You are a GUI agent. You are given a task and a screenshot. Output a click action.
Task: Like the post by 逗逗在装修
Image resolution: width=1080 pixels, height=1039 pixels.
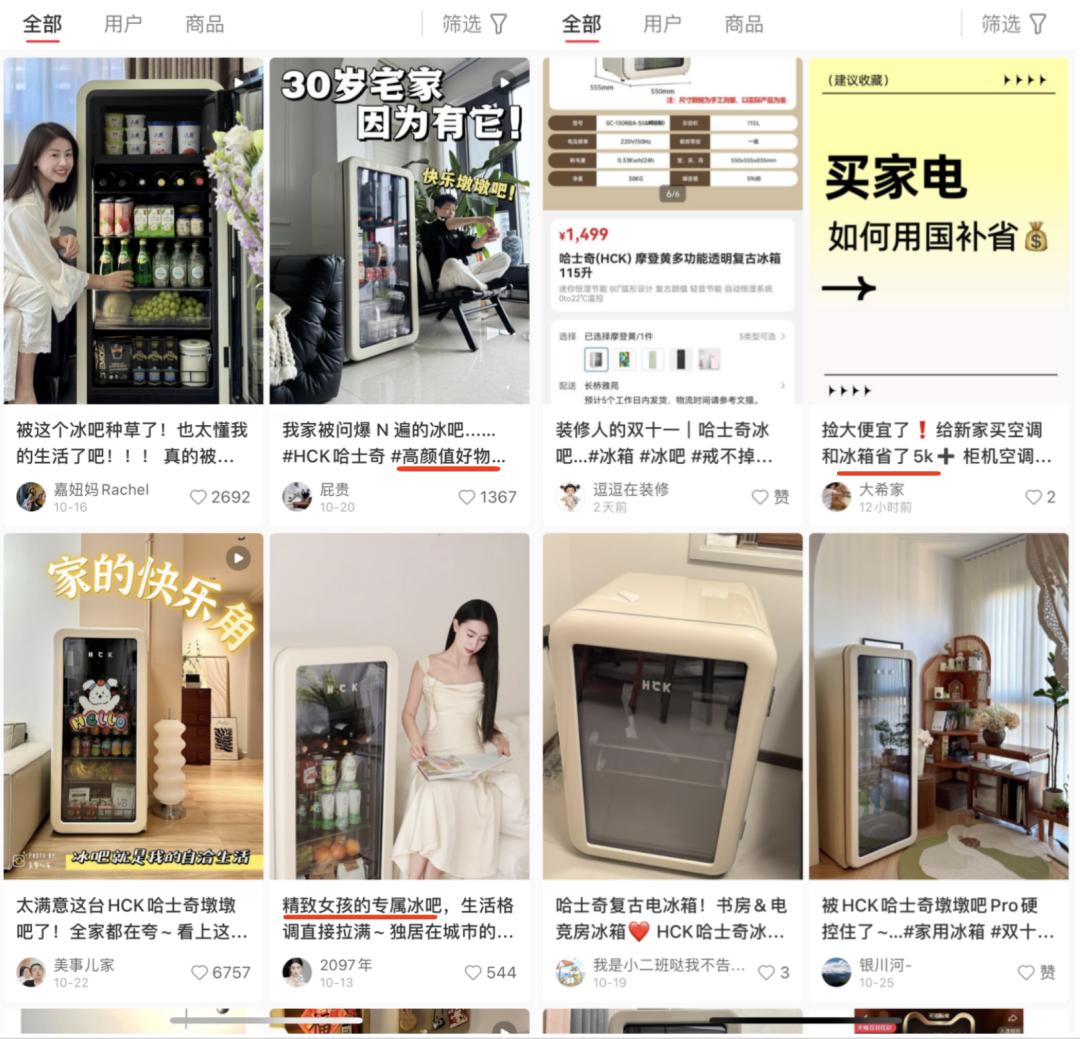pos(760,497)
